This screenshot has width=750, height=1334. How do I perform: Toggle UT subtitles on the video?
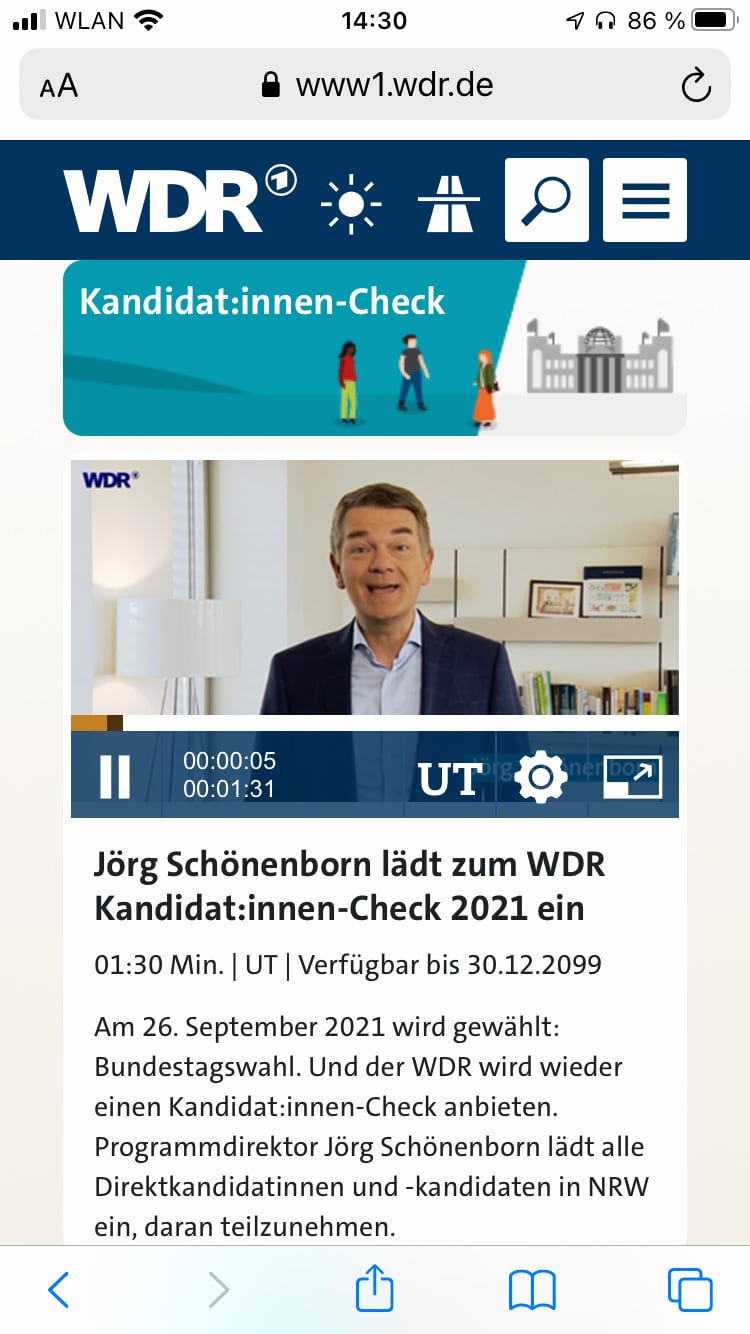click(x=450, y=778)
